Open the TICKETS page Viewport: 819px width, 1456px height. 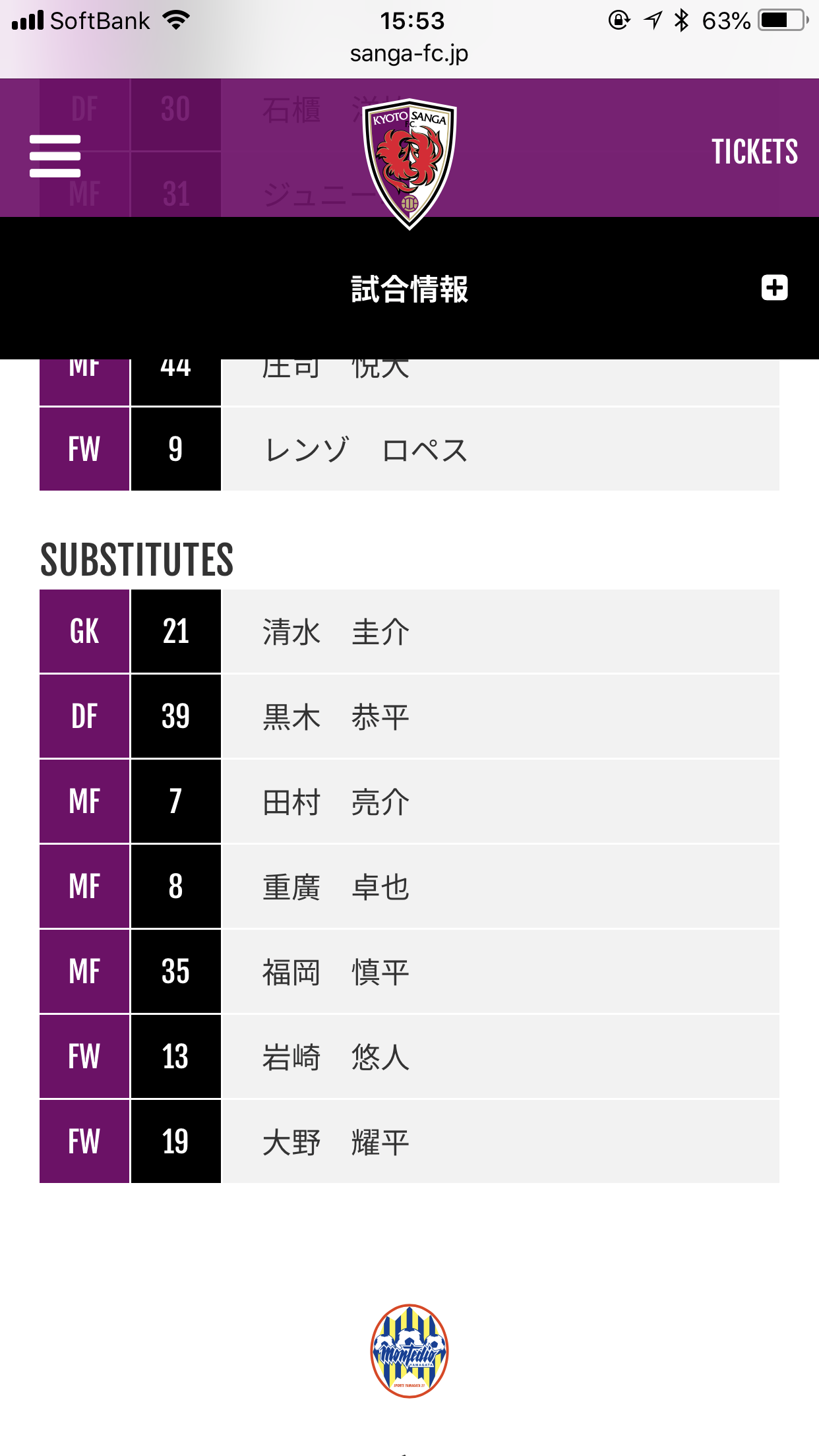(754, 152)
